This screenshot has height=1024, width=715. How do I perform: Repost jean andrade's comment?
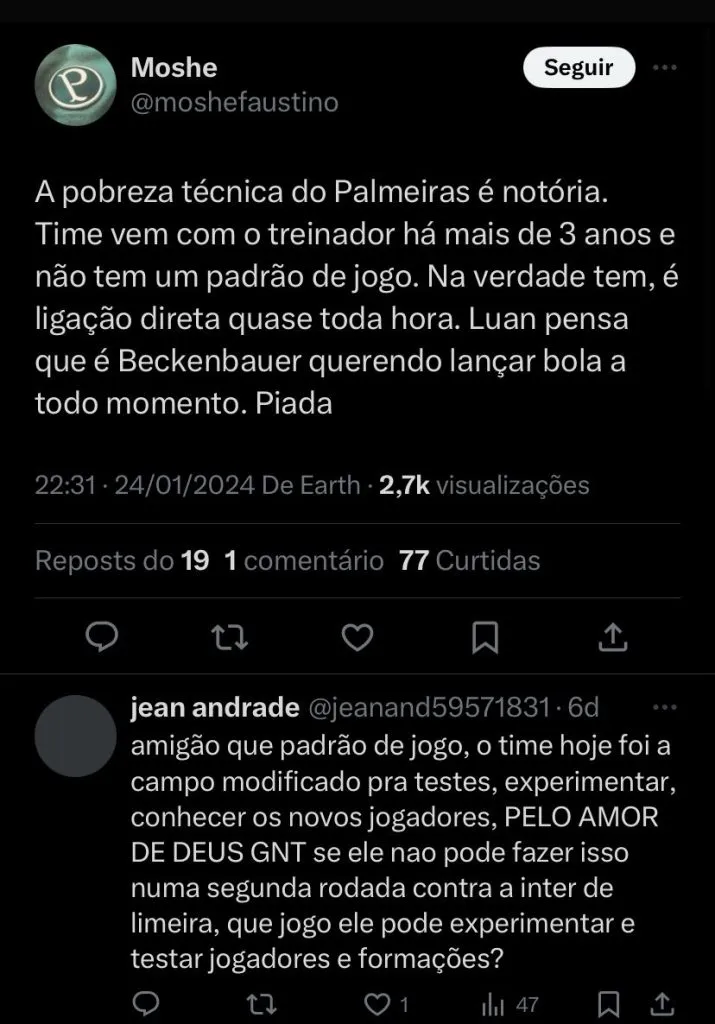(263, 1002)
